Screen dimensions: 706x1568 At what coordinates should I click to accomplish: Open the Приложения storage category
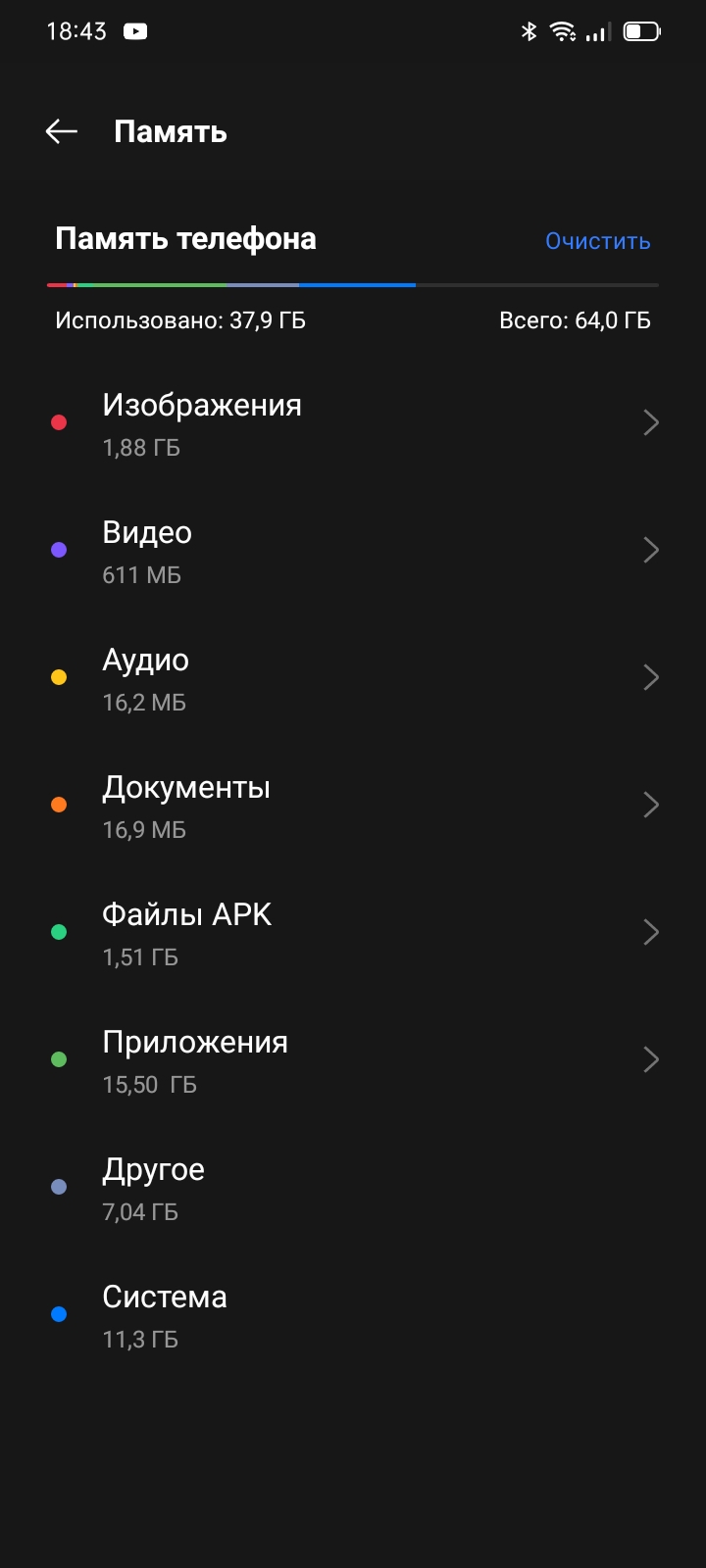353,1060
